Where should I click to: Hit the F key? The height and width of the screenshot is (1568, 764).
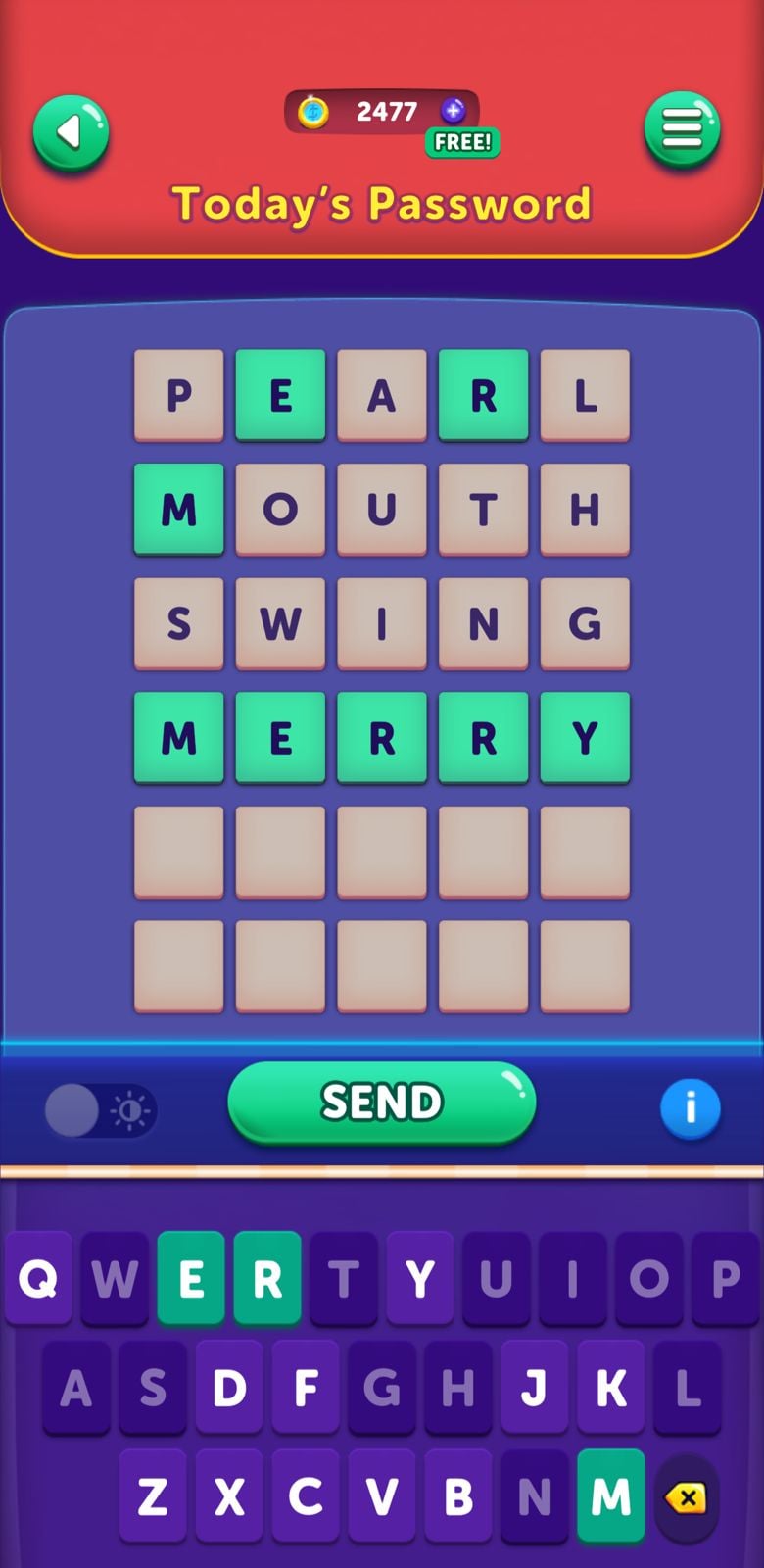(306, 1387)
